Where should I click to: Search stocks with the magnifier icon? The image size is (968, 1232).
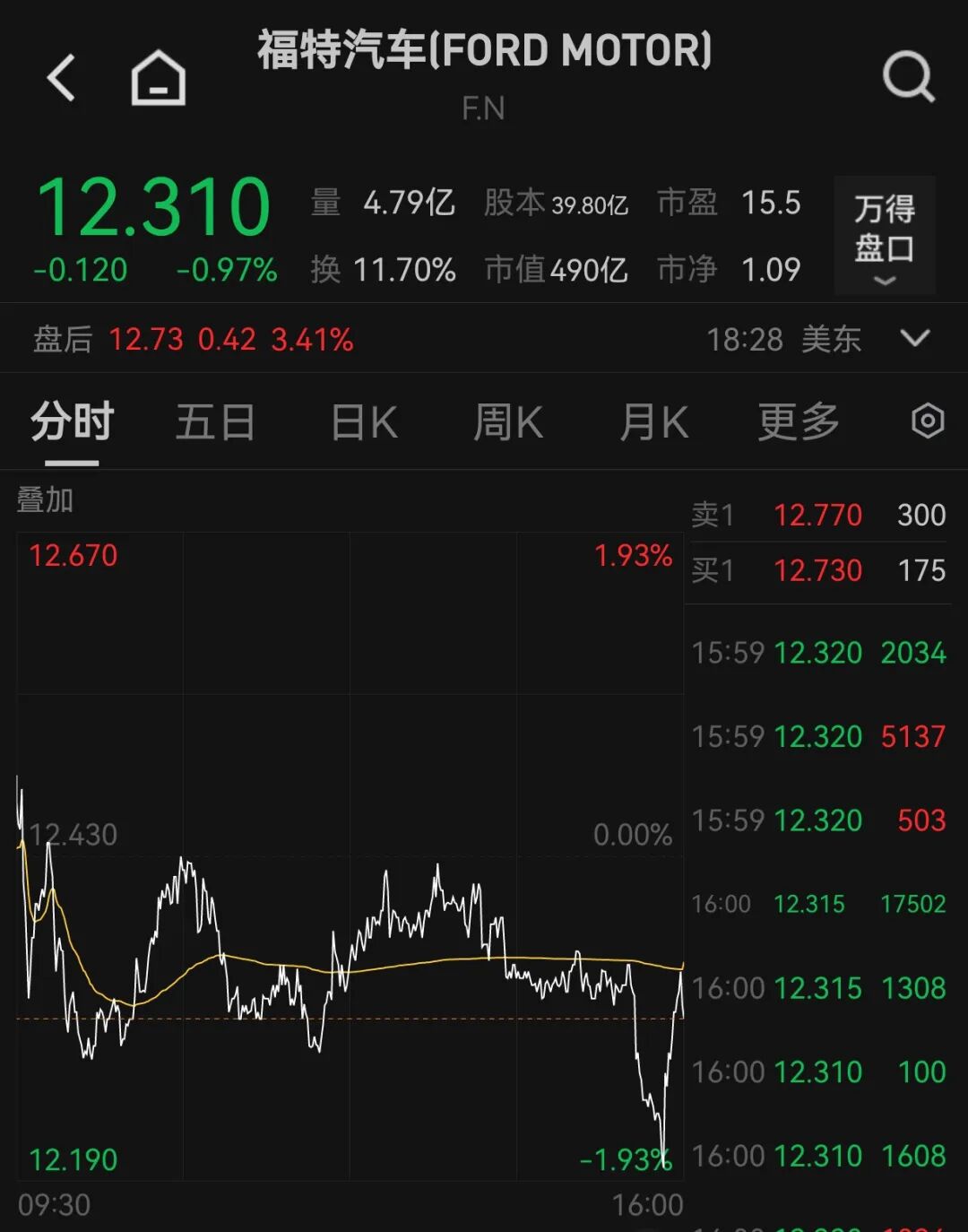pos(908,77)
